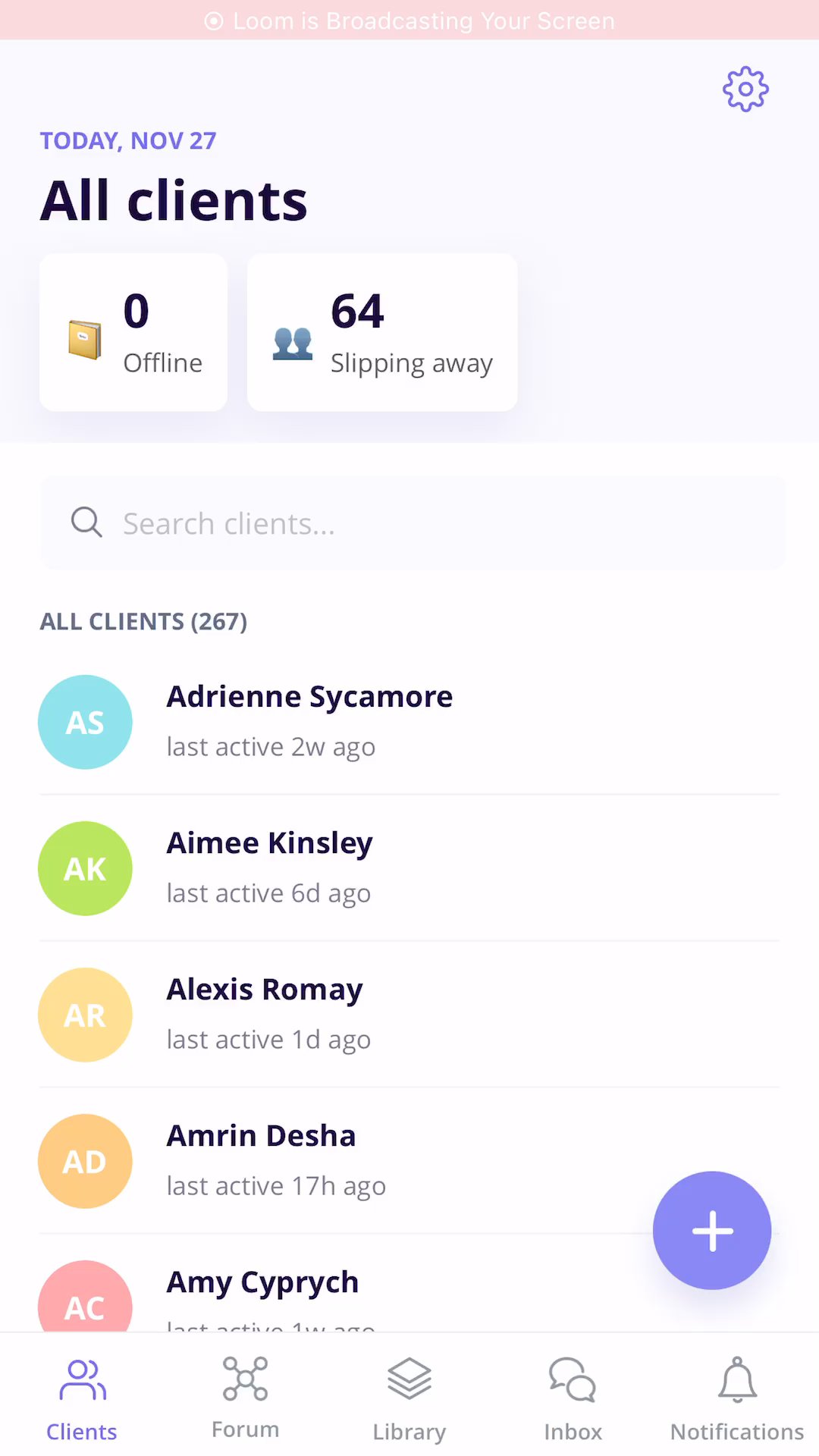View the Slipping away clients card
Screen dimensions: 819x1456
point(382,332)
